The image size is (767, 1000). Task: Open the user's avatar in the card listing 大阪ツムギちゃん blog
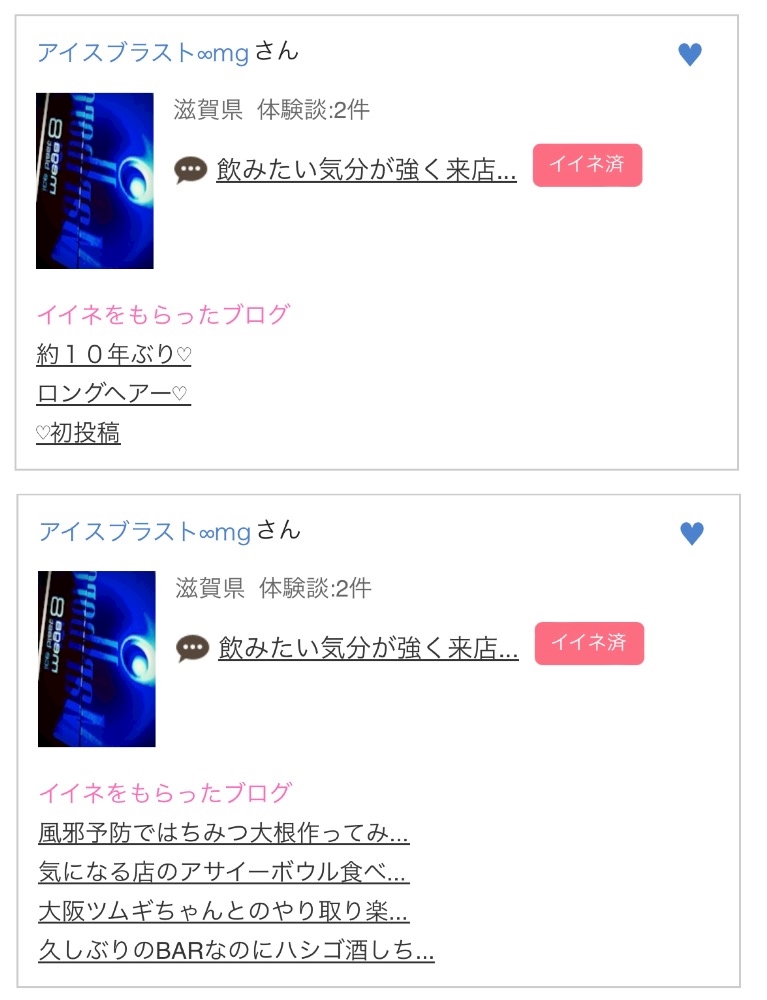97,659
